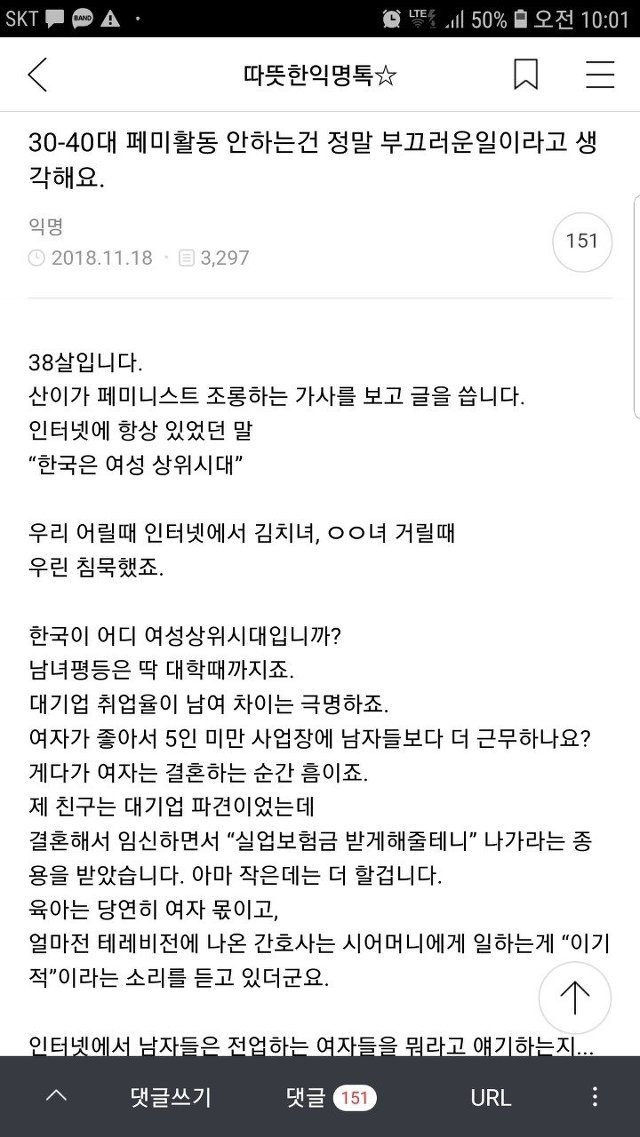Open the hamburger menu
The width and height of the screenshot is (640, 1137).
click(x=600, y=75)
